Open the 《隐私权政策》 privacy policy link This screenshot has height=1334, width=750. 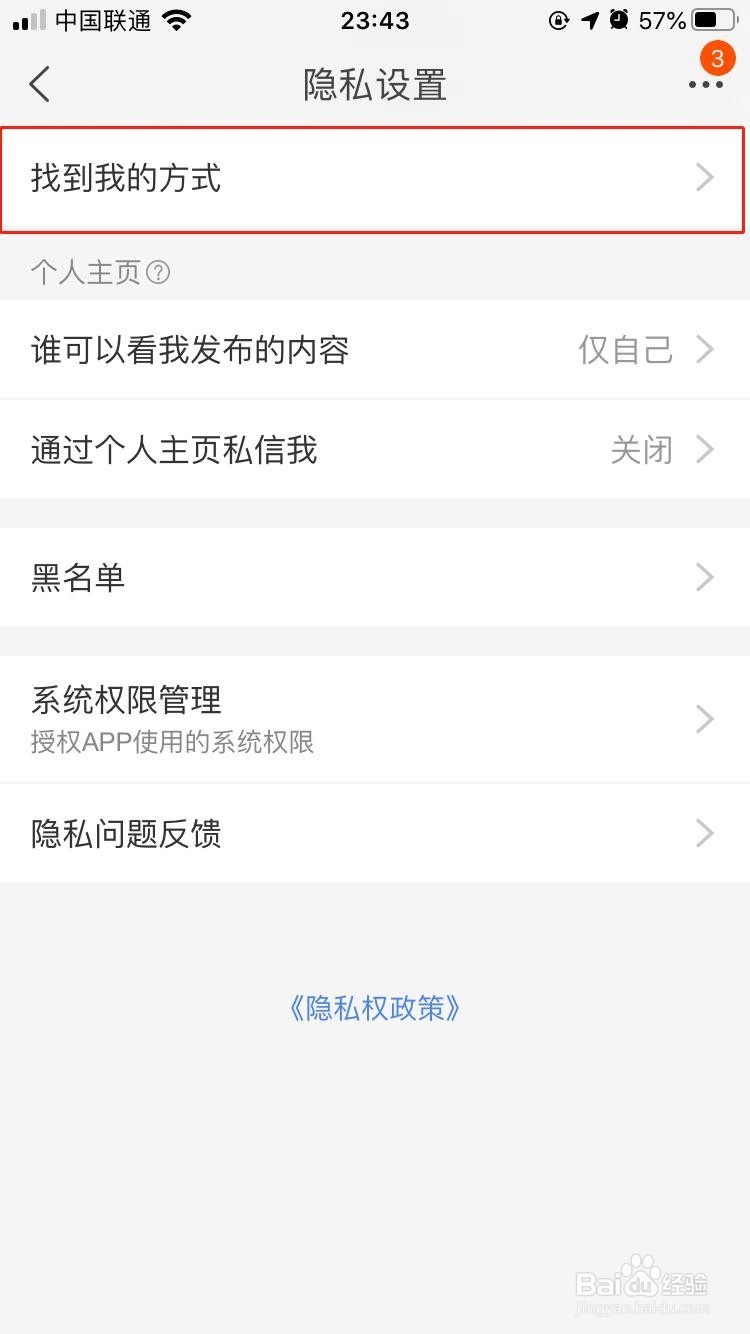click(x=375, y=1009)
